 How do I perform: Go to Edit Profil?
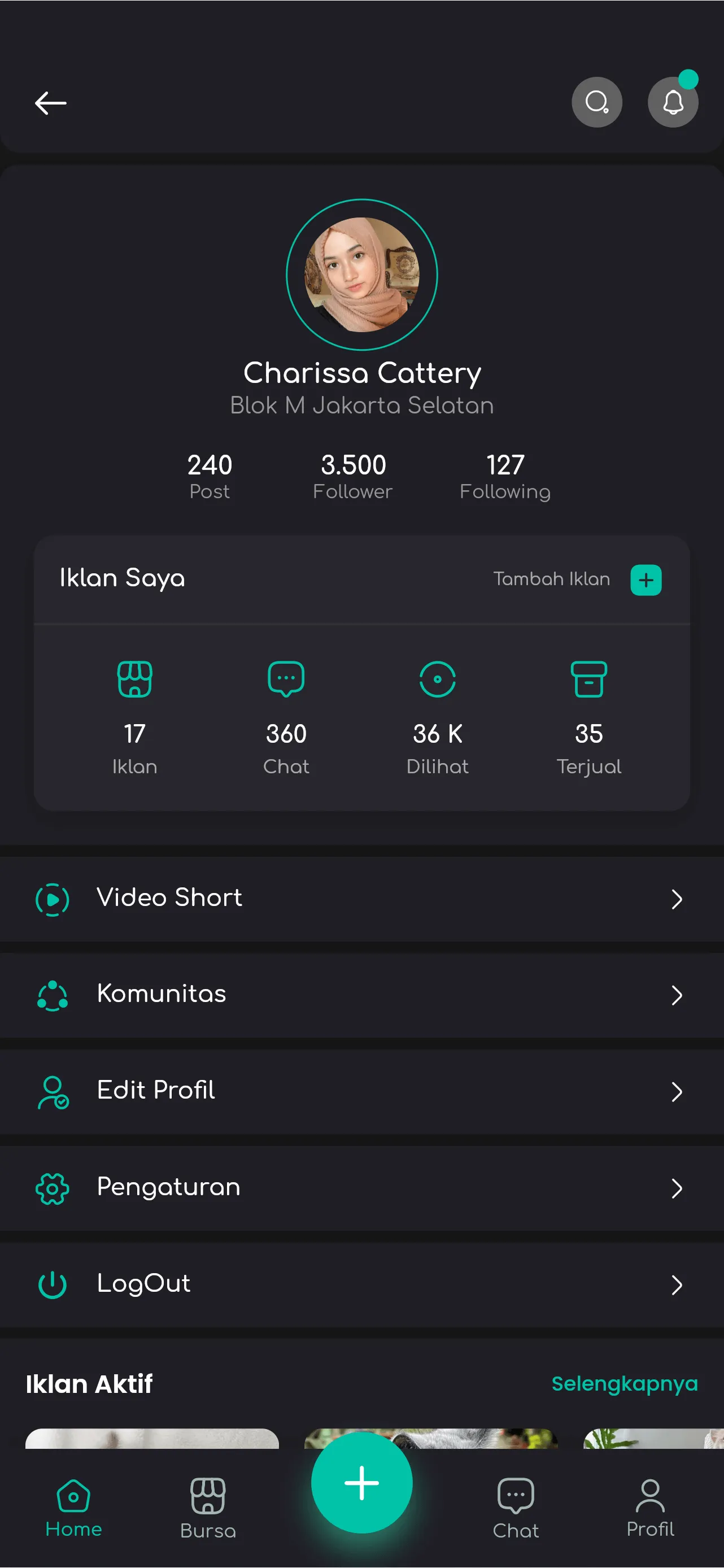click(x=361, y=1091)
